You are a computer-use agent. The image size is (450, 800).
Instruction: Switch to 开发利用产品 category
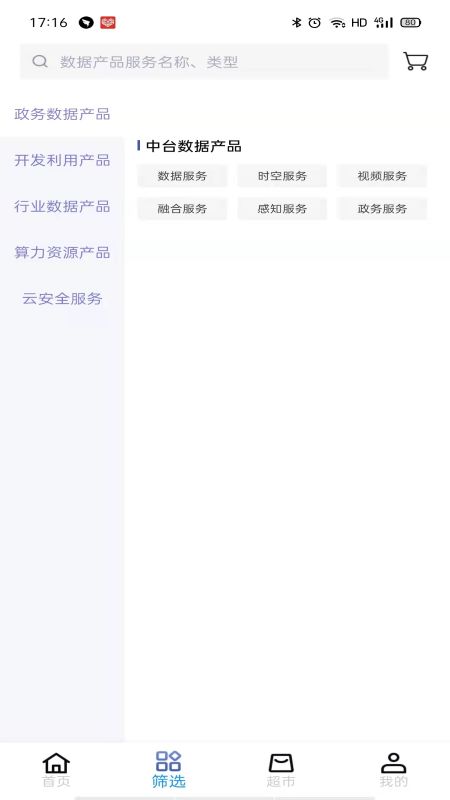62,160
